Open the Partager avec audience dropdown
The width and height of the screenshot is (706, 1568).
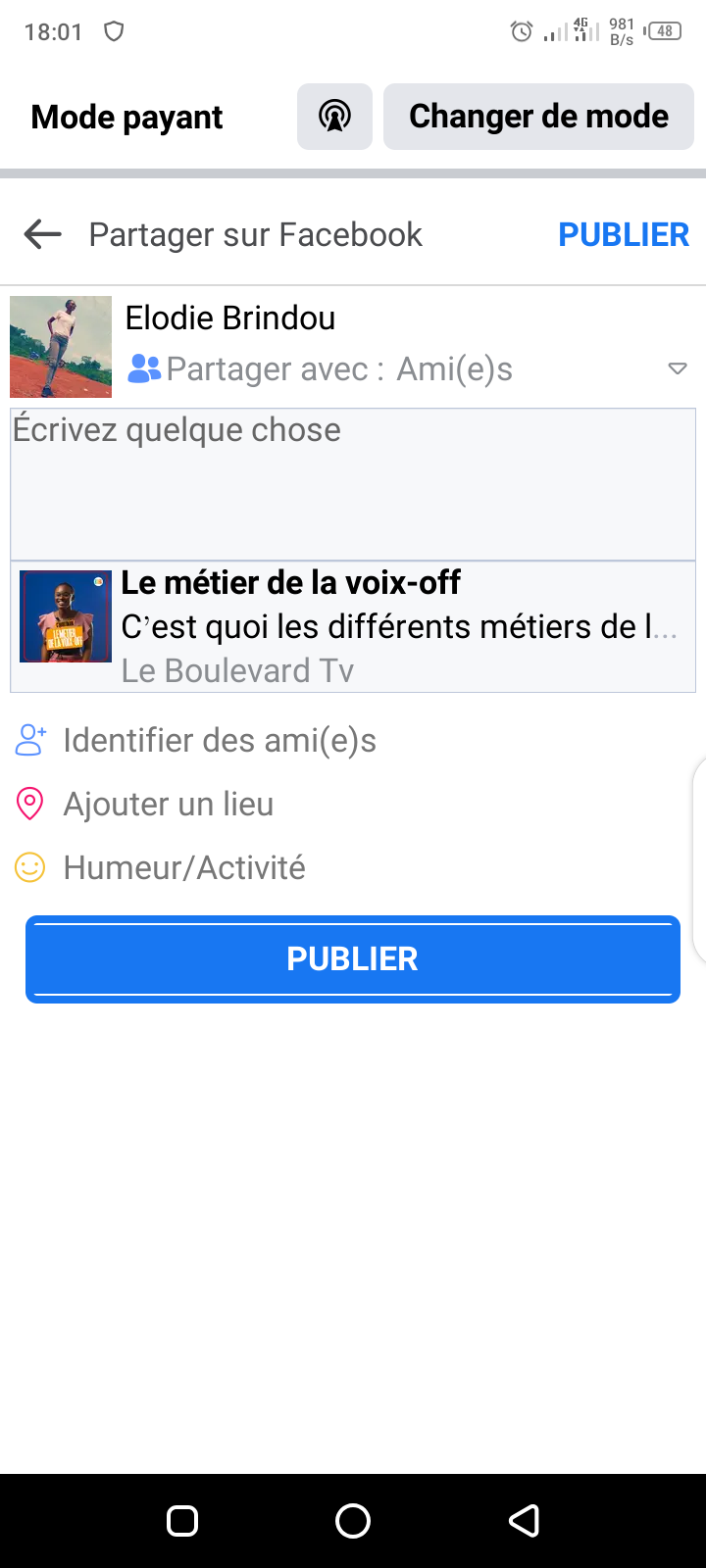[676, 369]
